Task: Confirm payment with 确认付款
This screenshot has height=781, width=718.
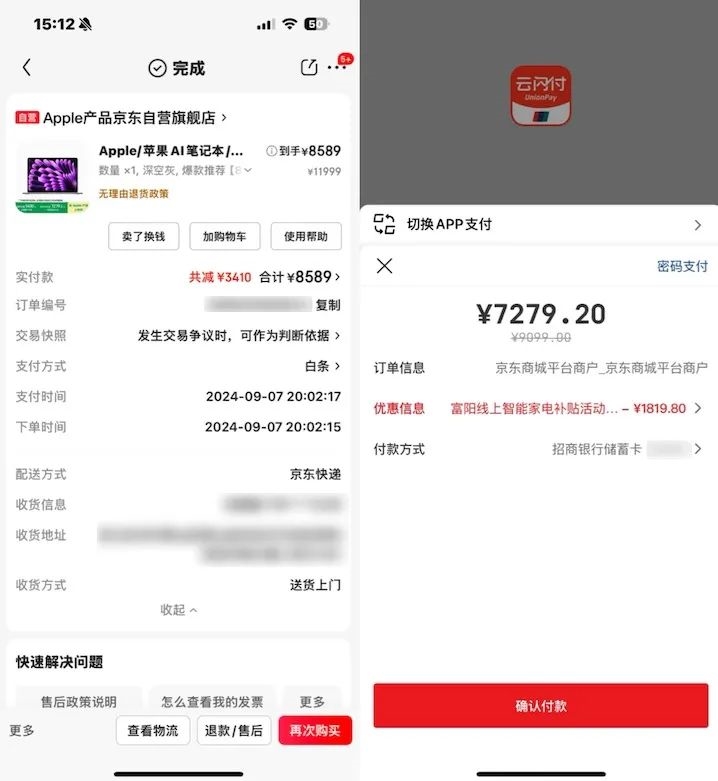Action: point(541,706)
